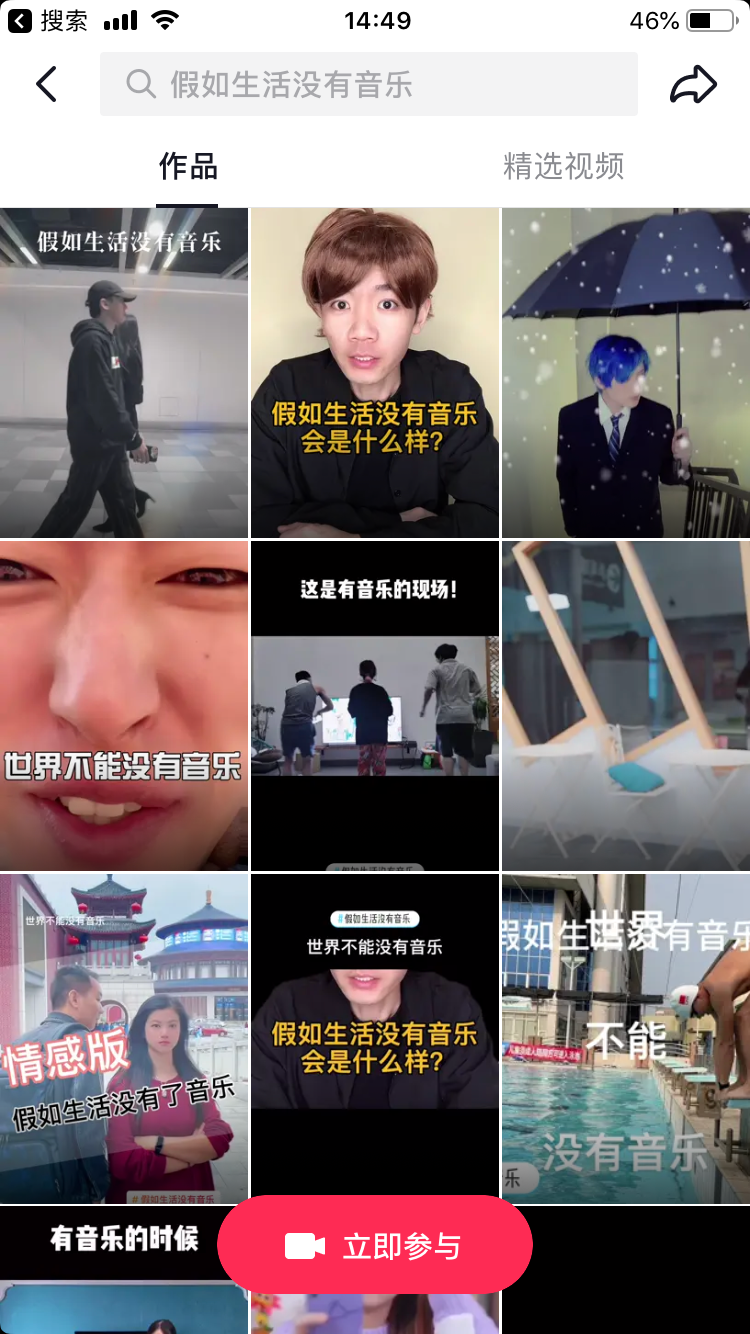Go back using the arrow icon

tap(46, 85)
